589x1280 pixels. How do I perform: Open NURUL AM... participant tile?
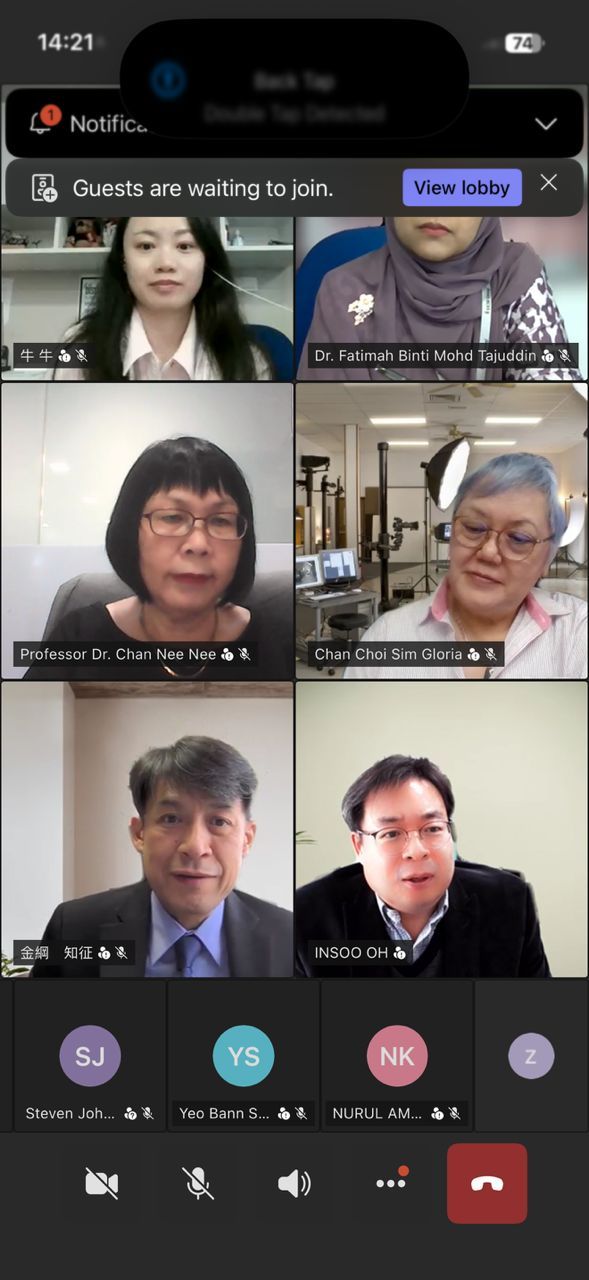[397, 1056]
